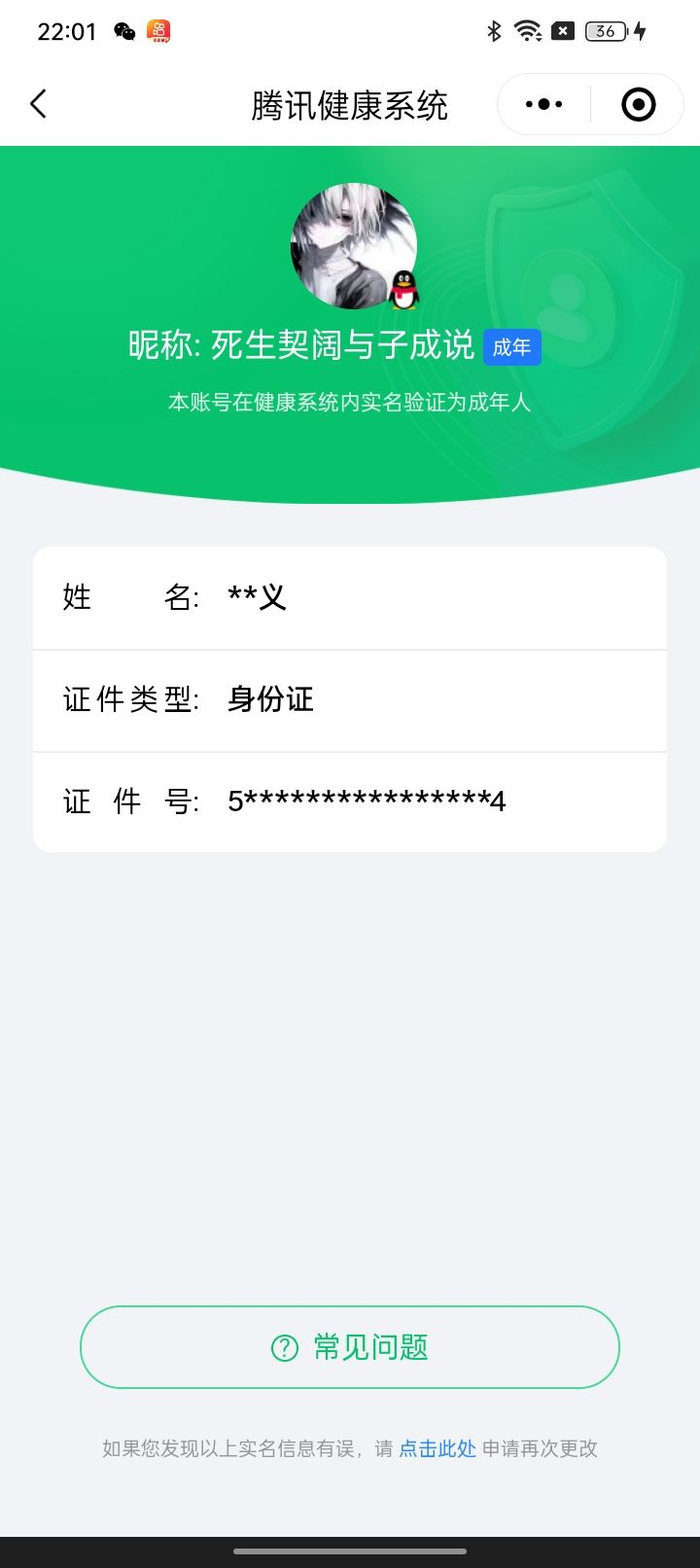The height and width of the screenshot is (1568, 700).
Task: Tap the blue 成年 badge
Action: click(512, 347)
